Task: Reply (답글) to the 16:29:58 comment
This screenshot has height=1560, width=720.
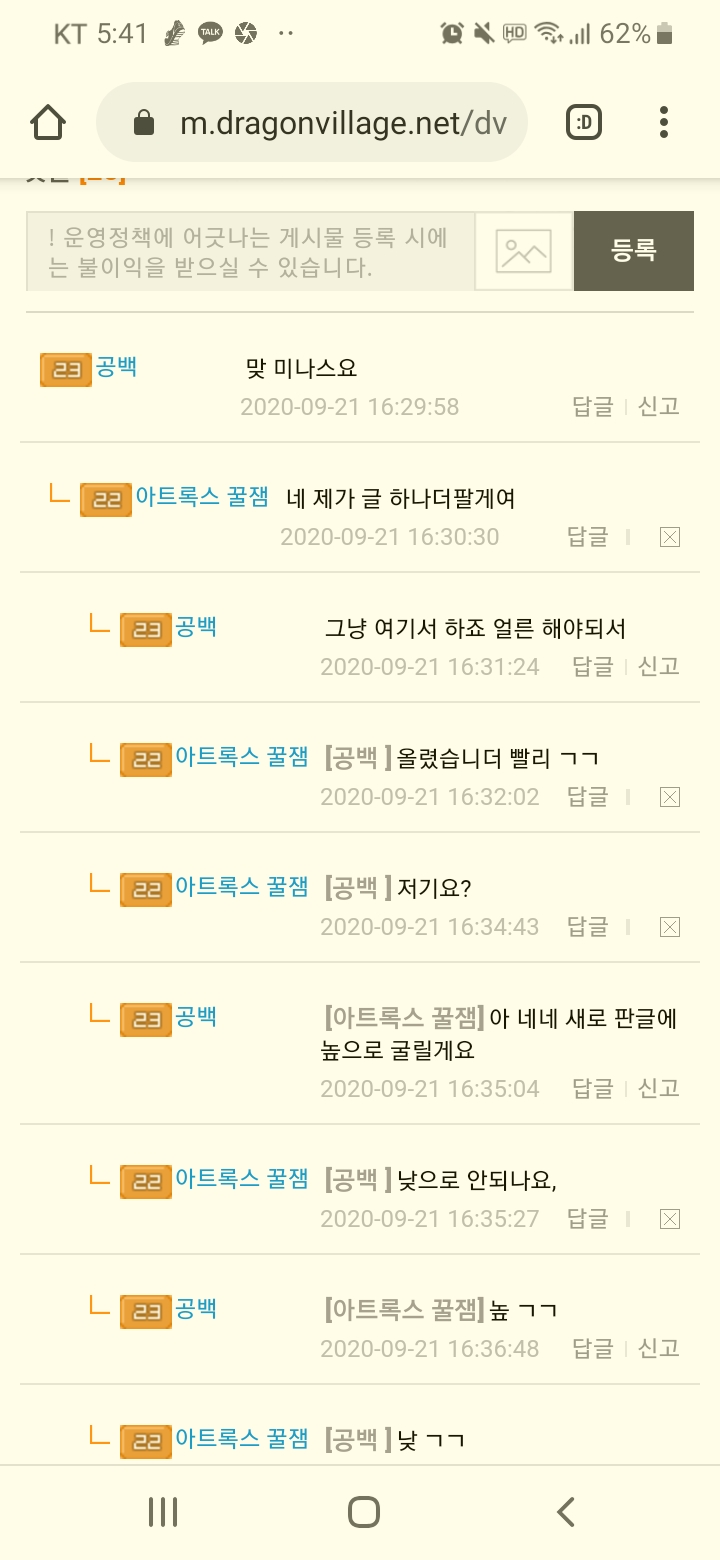Action: pos(592,406)
